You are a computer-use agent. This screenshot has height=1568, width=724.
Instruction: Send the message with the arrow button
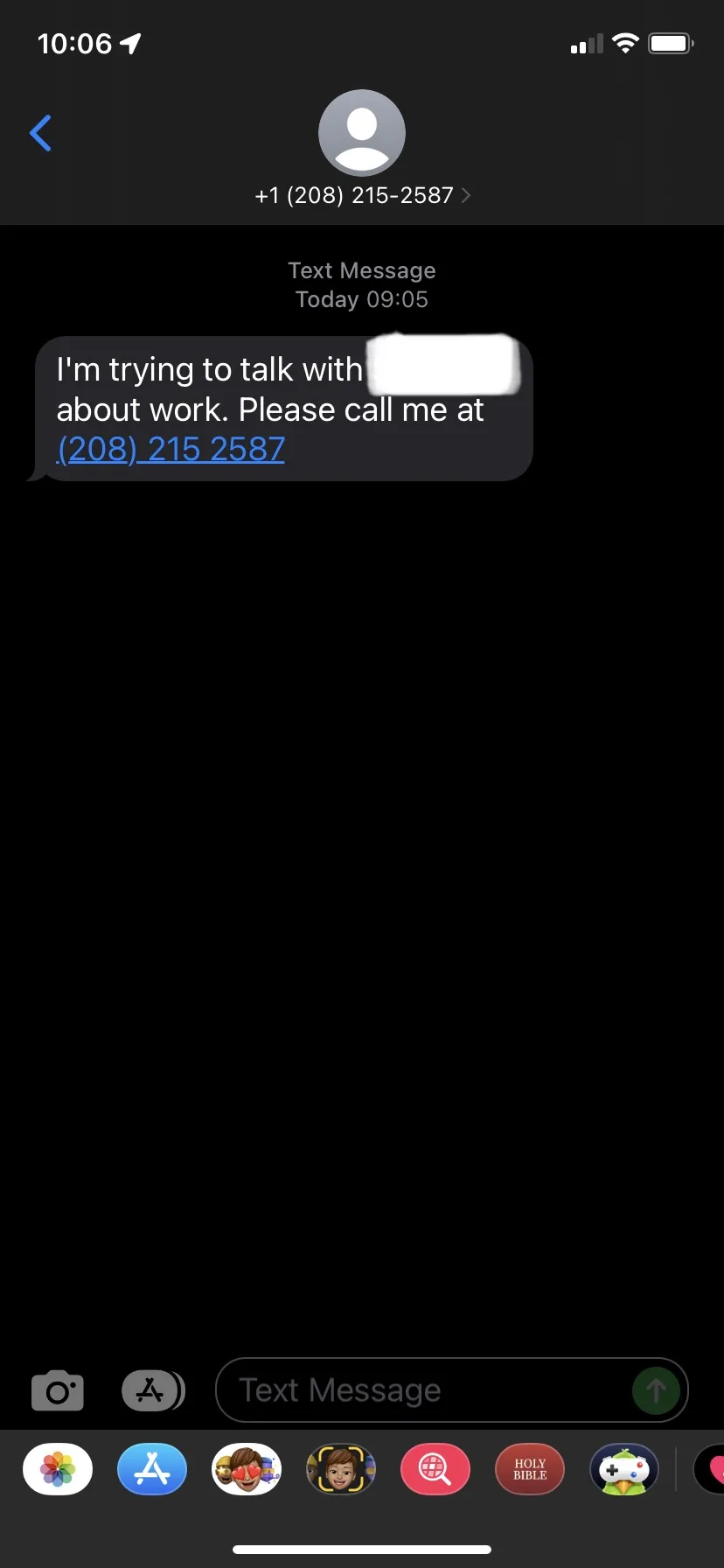click(x=656, y=1389)
